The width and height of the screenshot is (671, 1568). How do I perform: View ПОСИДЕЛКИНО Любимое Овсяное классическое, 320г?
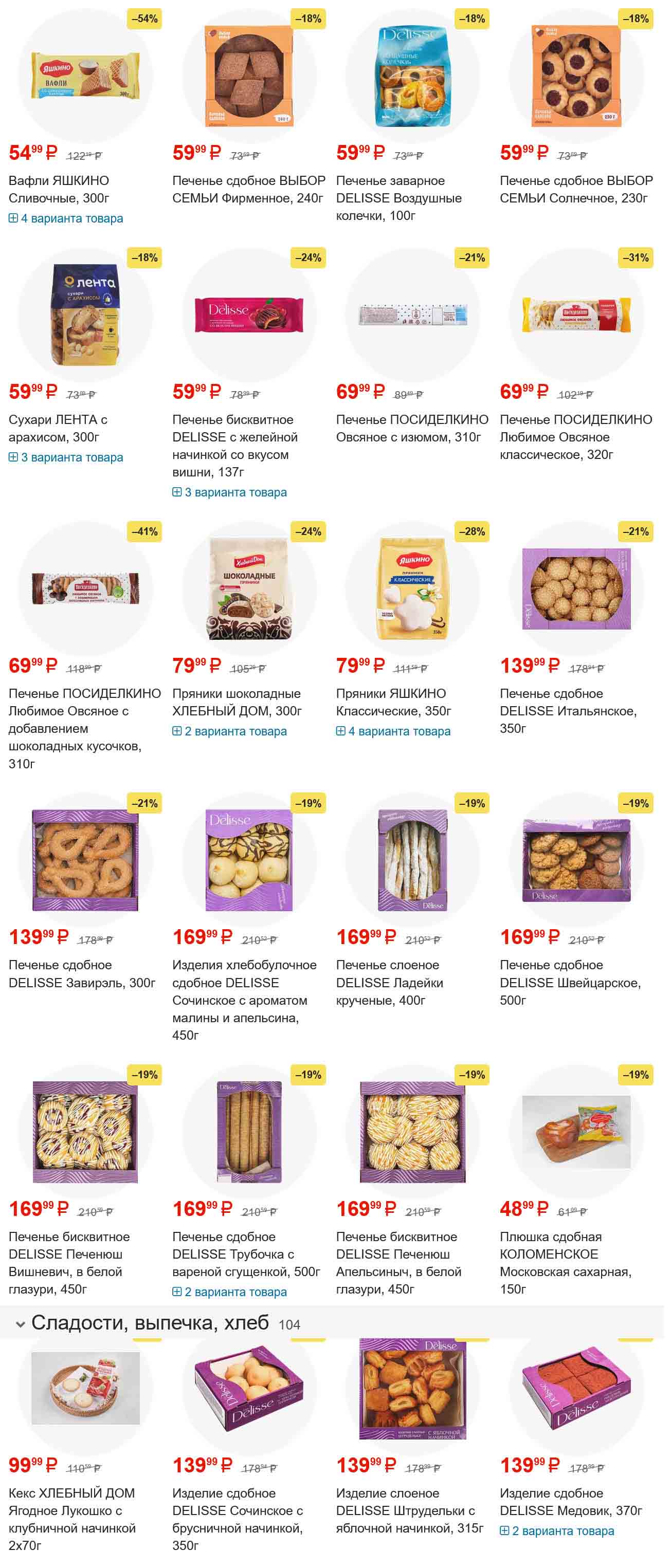coord(575,436)
